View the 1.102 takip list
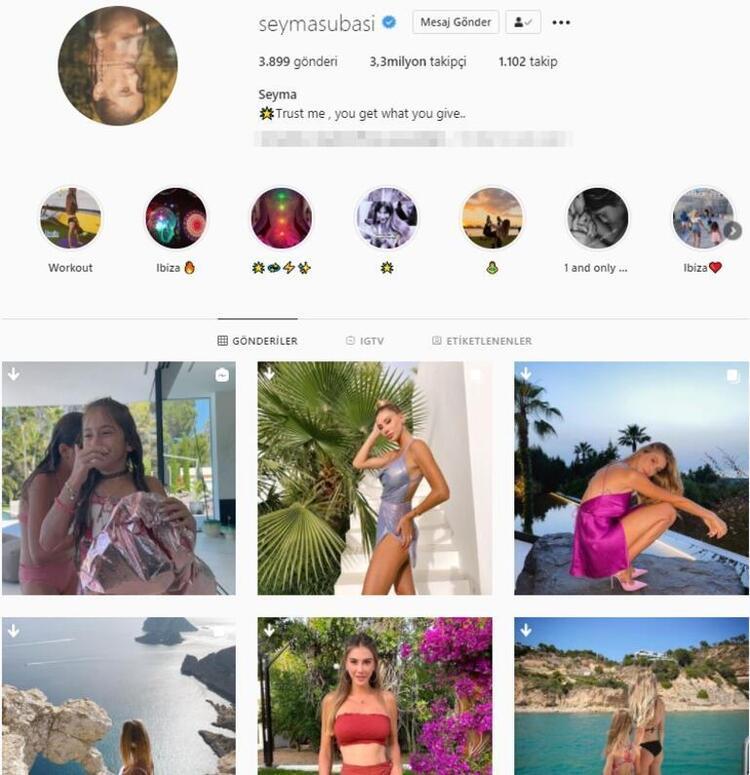The image size is (750, 775). point(527,62)
